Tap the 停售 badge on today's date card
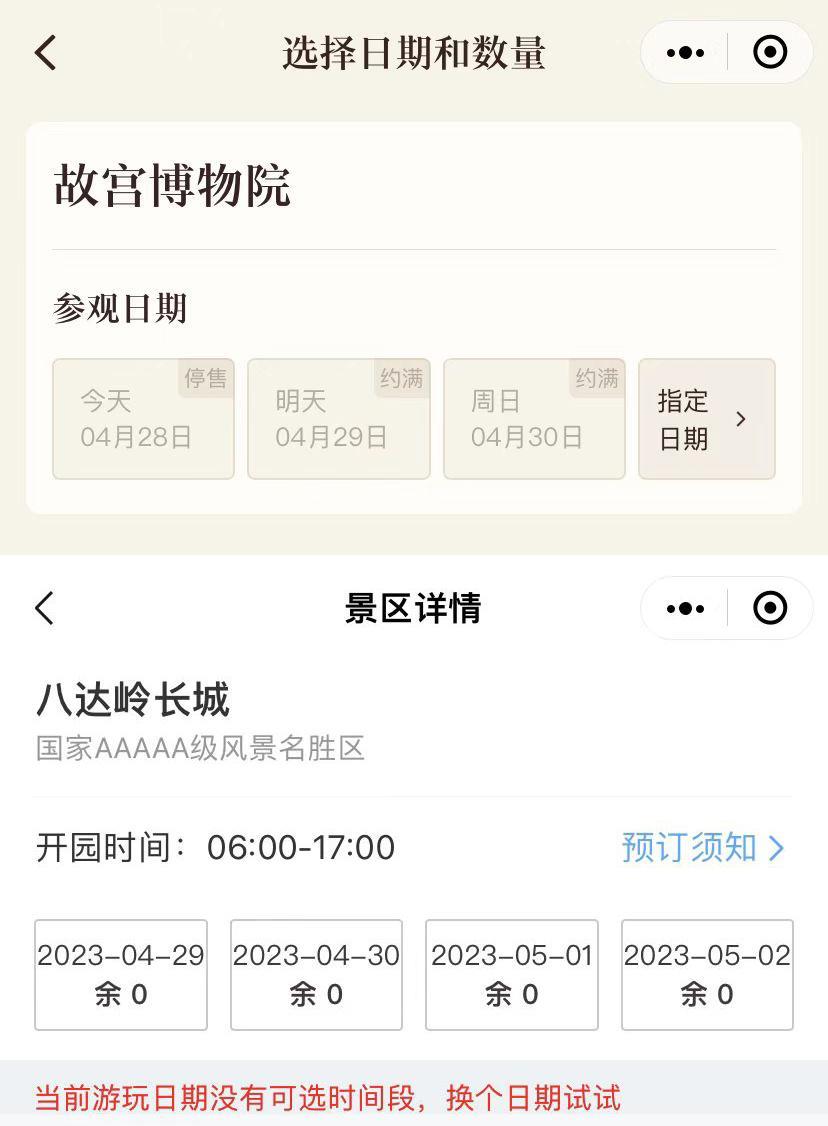Screen dimensions: 828x1126 (205, 380)
